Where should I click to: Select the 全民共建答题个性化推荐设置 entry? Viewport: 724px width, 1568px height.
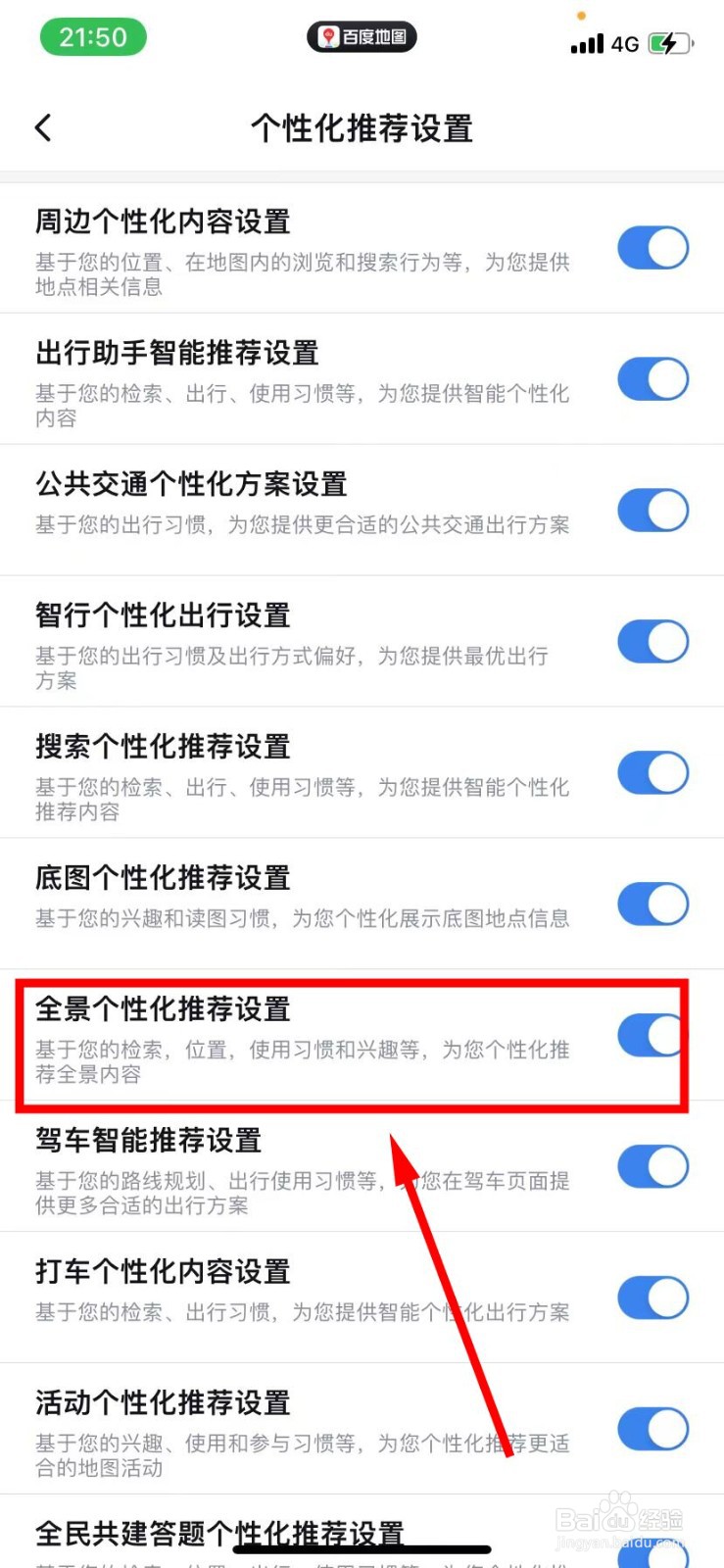click(x=219, y=1532)
